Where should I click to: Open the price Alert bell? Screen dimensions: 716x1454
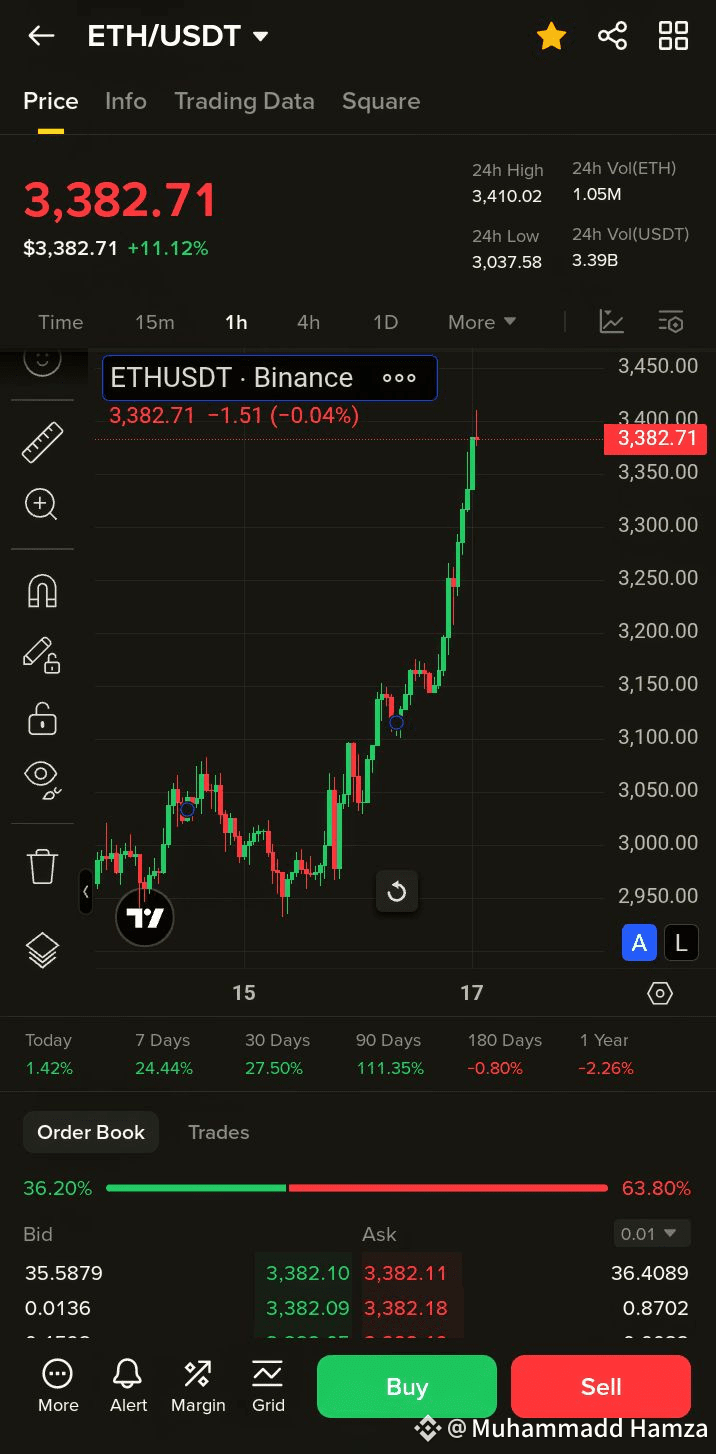pyautogui.click(x=128, y=1385)
